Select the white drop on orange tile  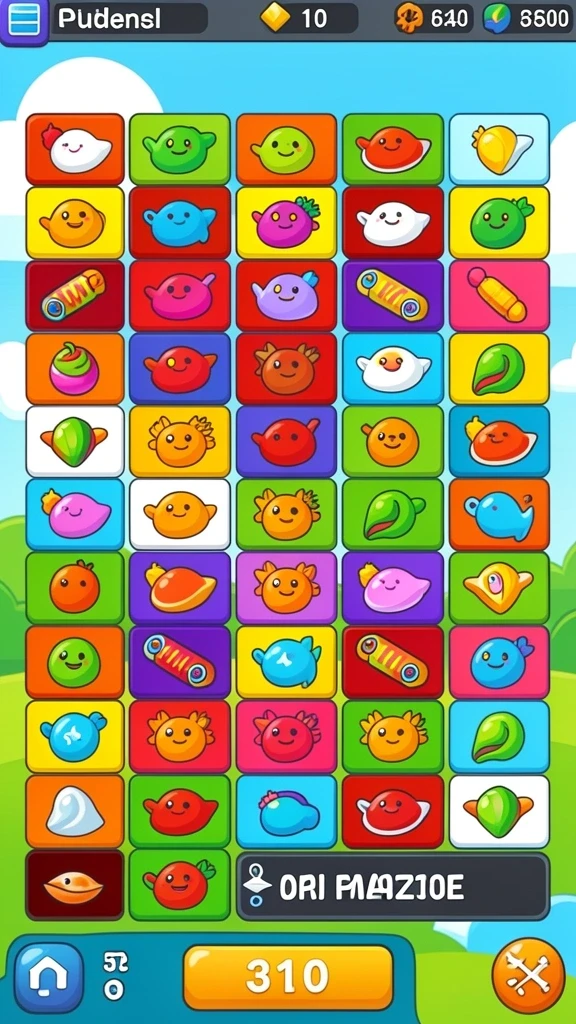tap(74, 811)
